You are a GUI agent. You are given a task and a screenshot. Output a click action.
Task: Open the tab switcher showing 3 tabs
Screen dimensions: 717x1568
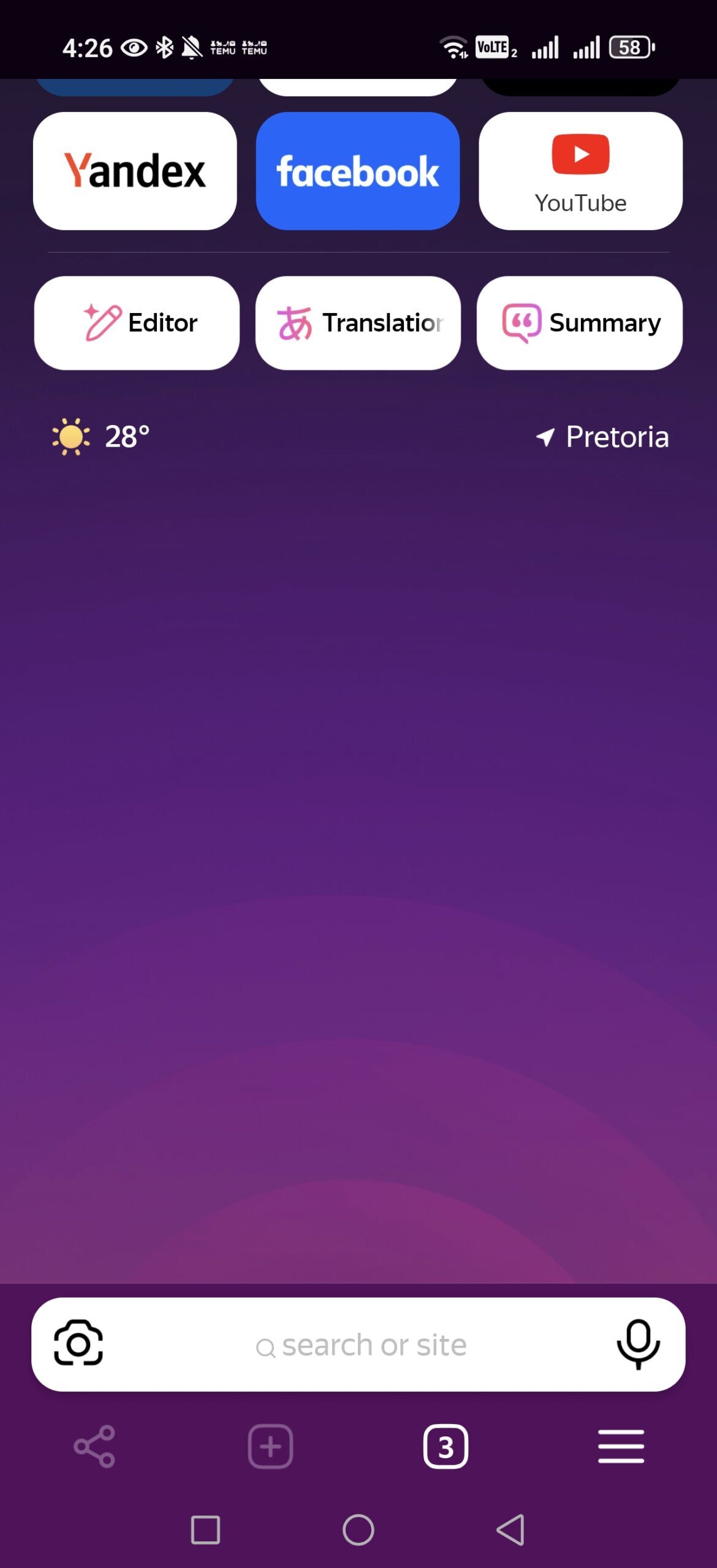point(446,1447)
